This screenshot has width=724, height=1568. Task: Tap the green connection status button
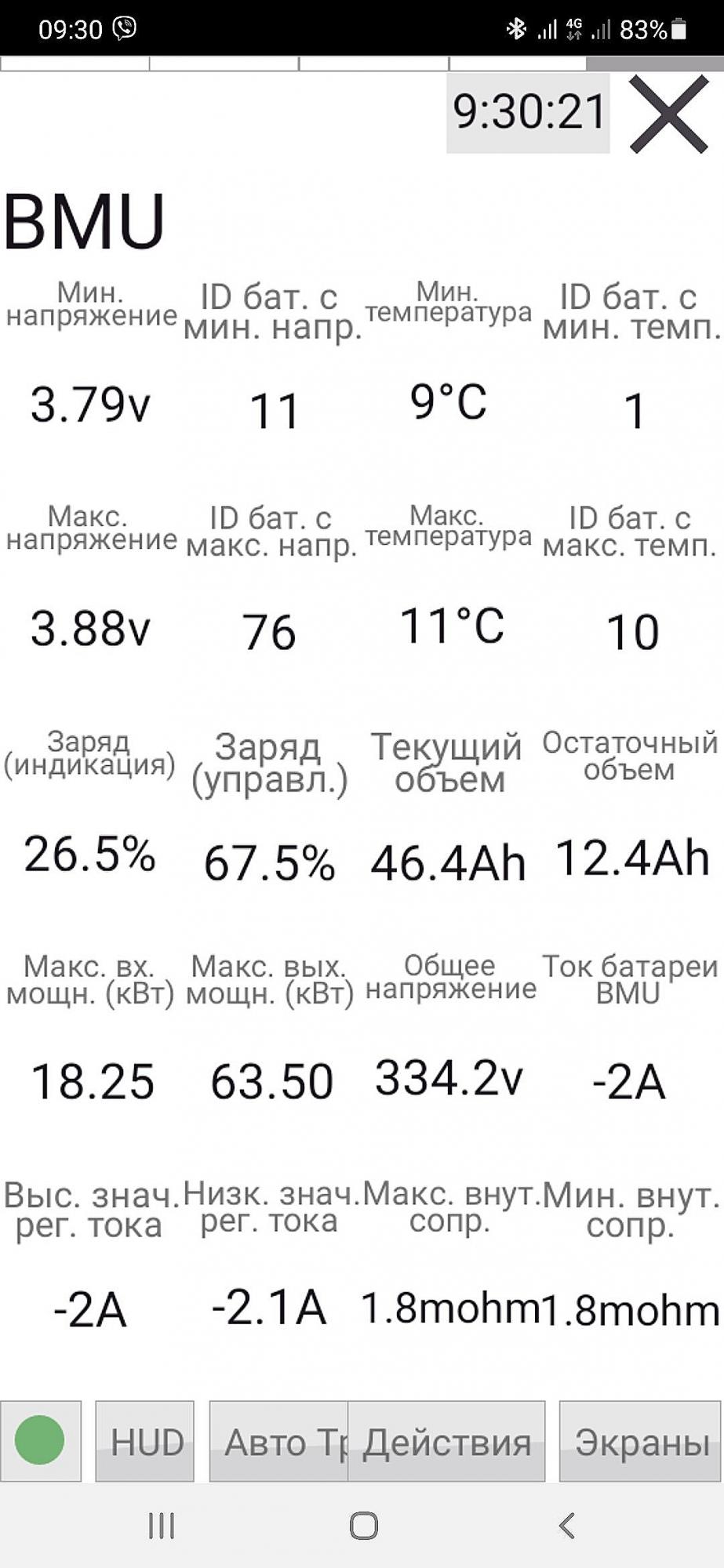tap(40, 1440)
